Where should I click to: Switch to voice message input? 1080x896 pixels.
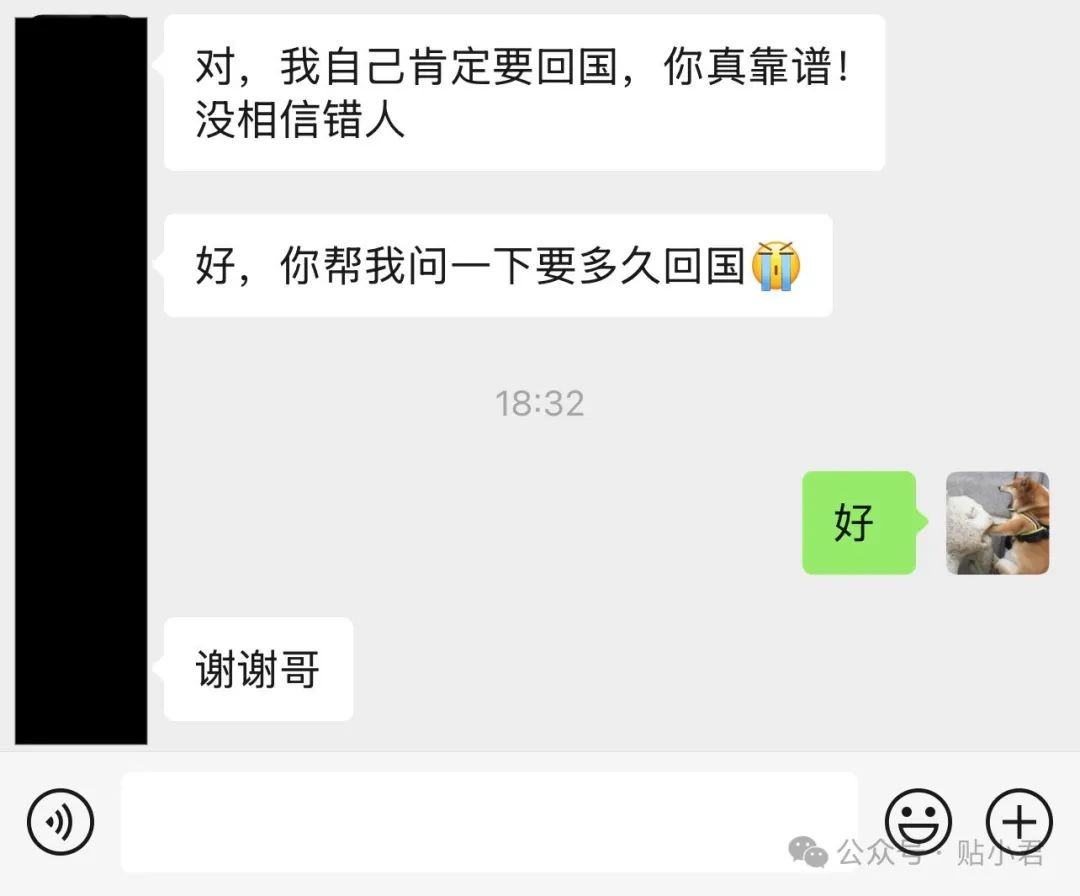[60, 822]
